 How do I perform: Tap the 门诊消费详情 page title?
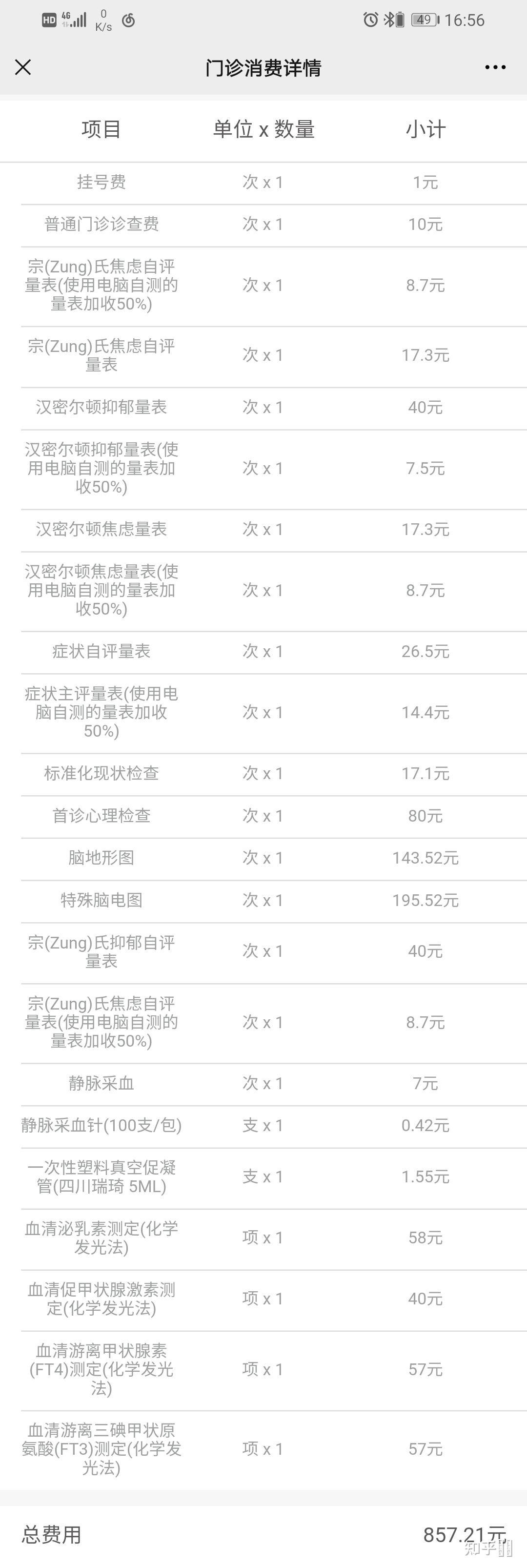point(263,67)
